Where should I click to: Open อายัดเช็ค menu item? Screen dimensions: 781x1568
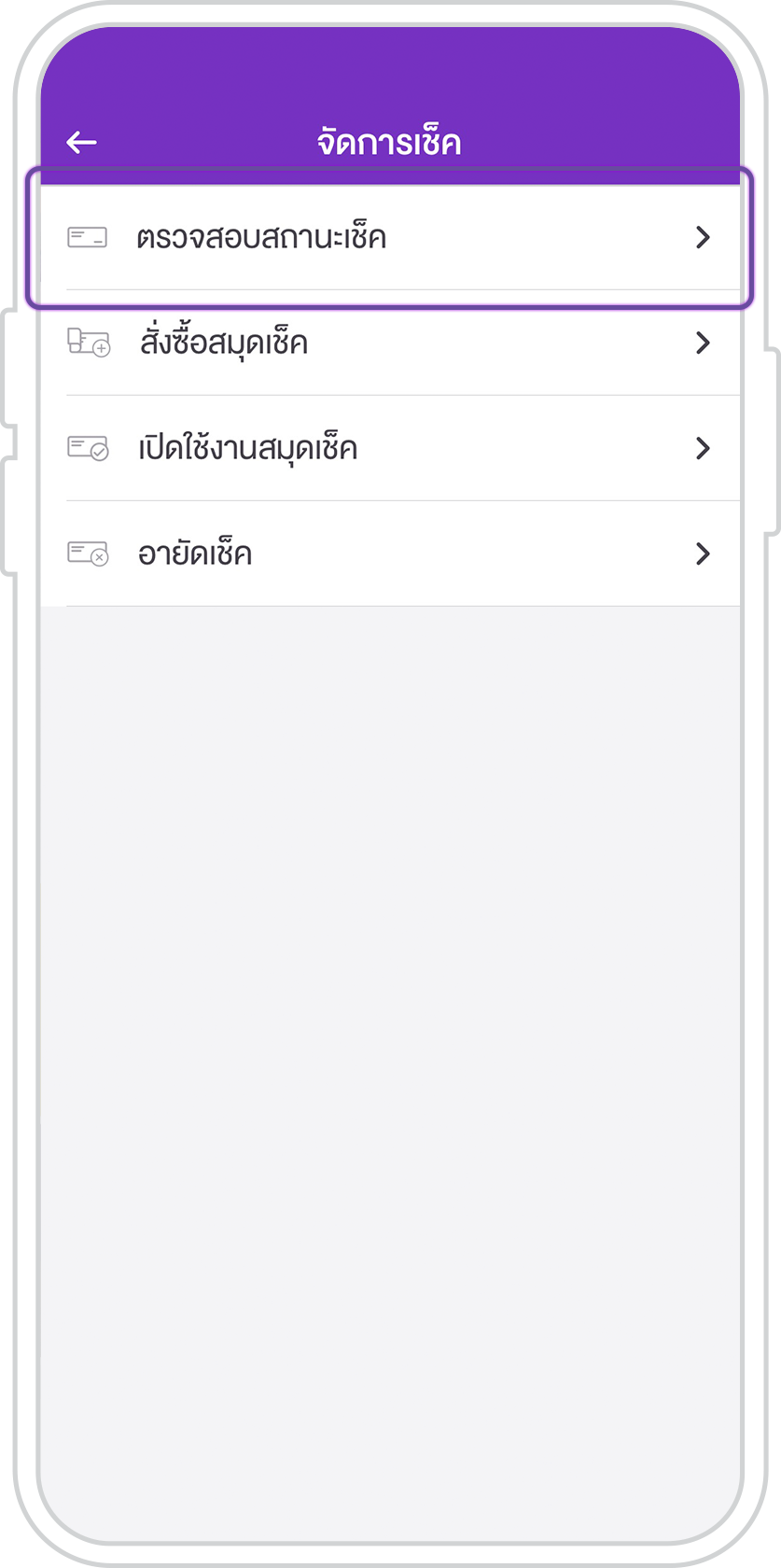(390, 553)
